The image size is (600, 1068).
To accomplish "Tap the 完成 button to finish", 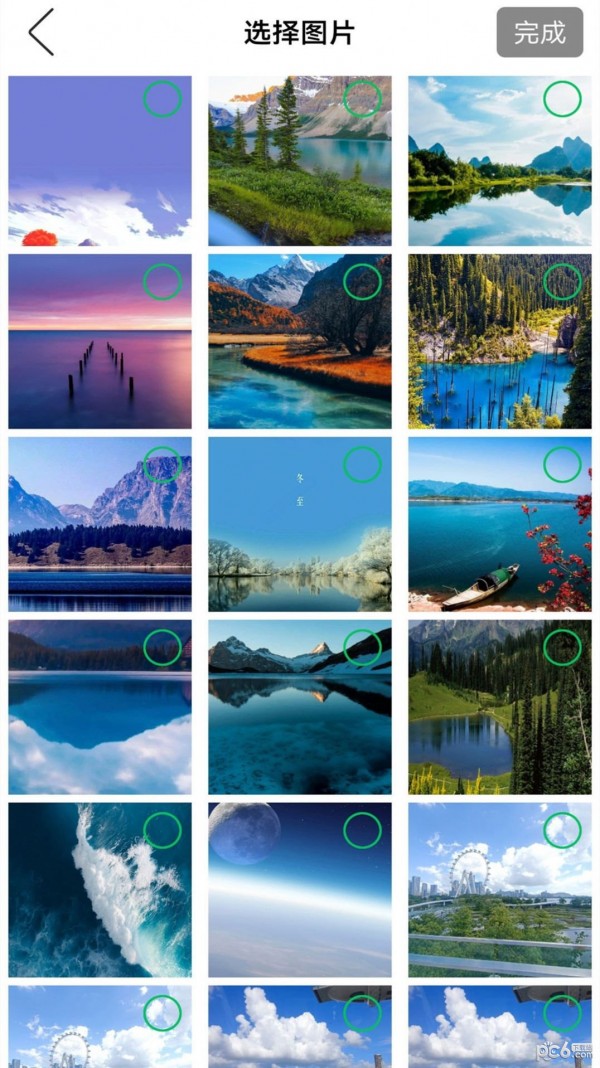I will pyautogui.click(x=539, y=32).
